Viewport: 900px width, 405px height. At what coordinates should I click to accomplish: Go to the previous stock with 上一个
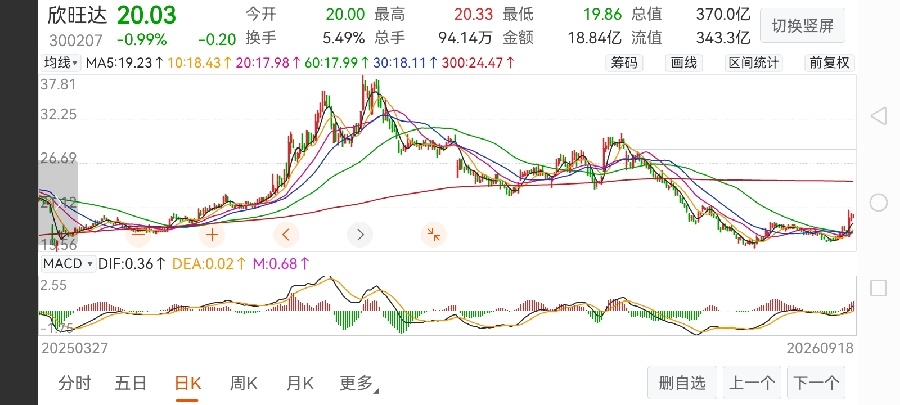pyautogui.click(x=752, y=383)
